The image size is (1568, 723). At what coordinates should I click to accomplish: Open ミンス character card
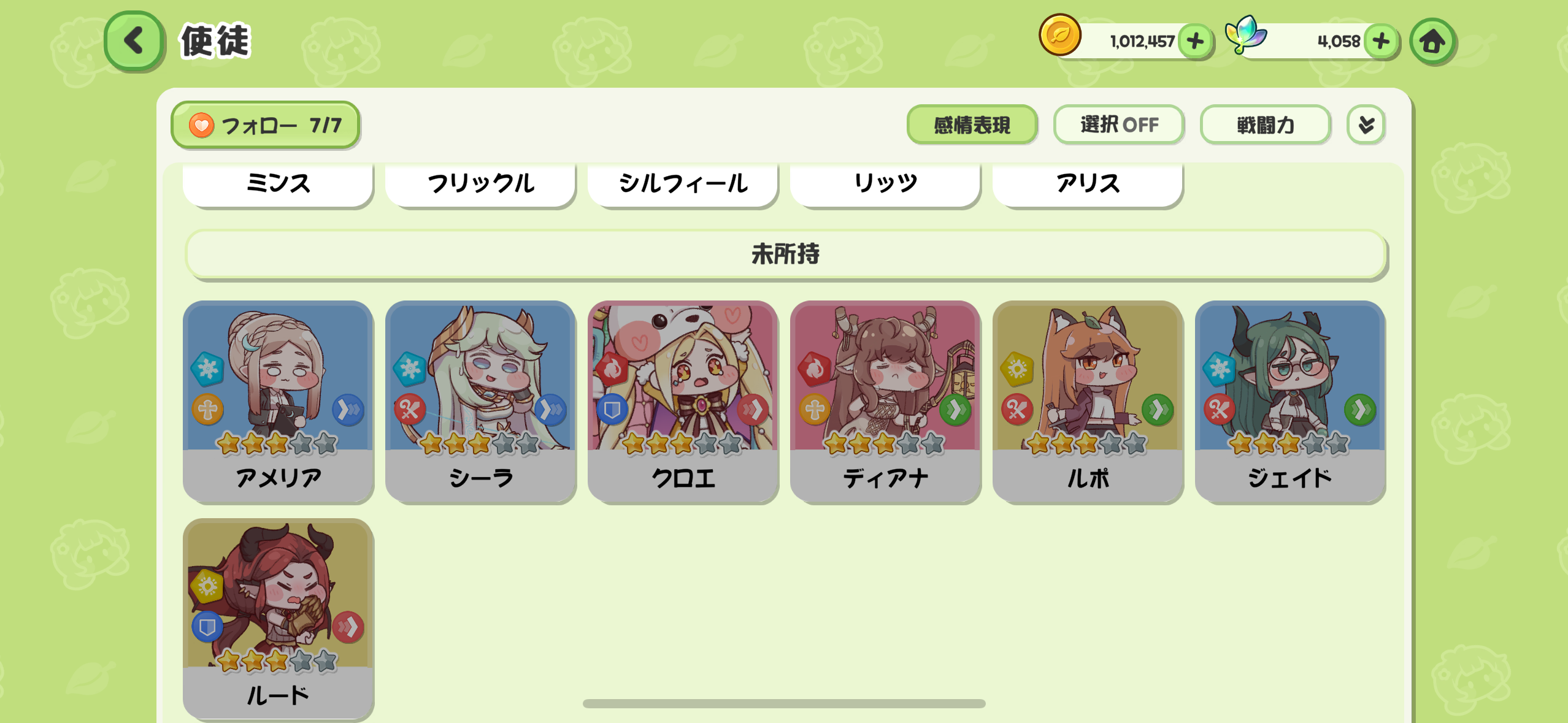[278, 183]
